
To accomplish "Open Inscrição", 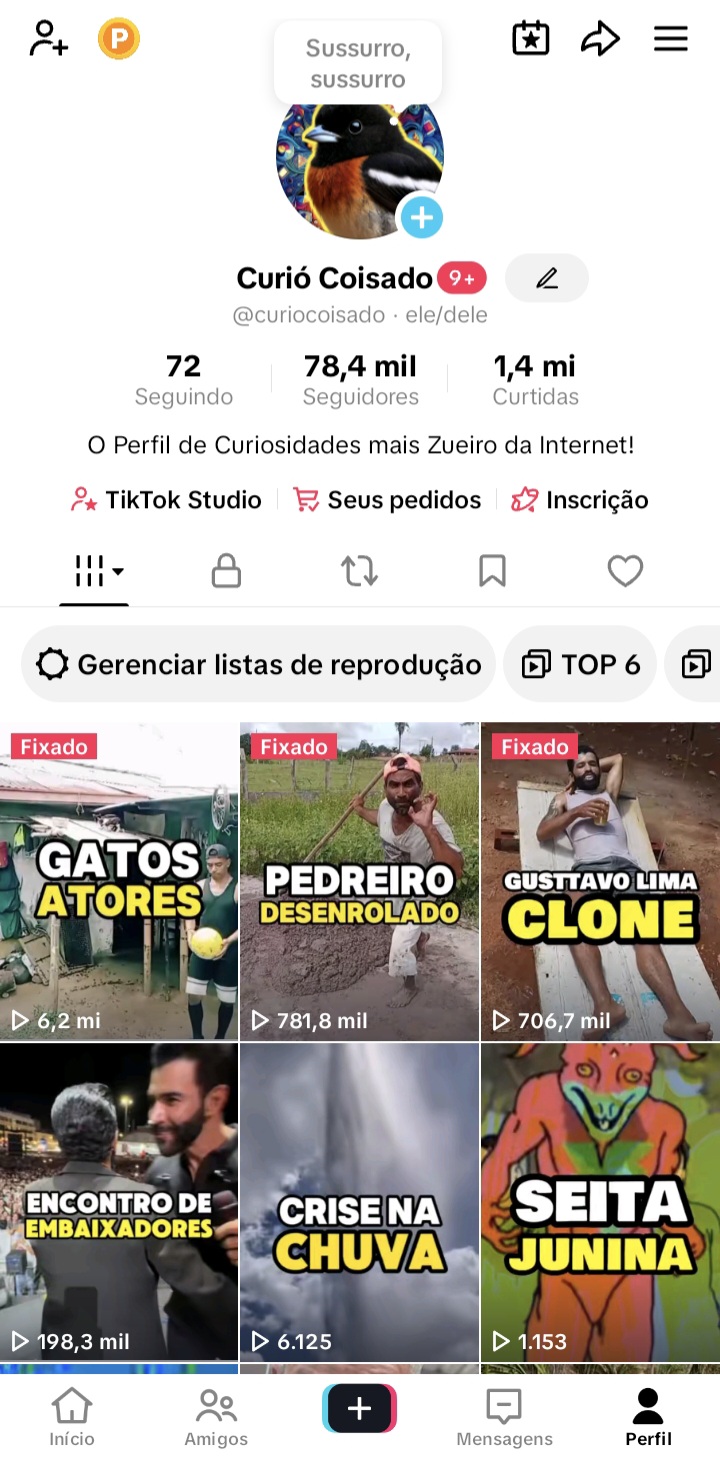I will tap(580, 500).
